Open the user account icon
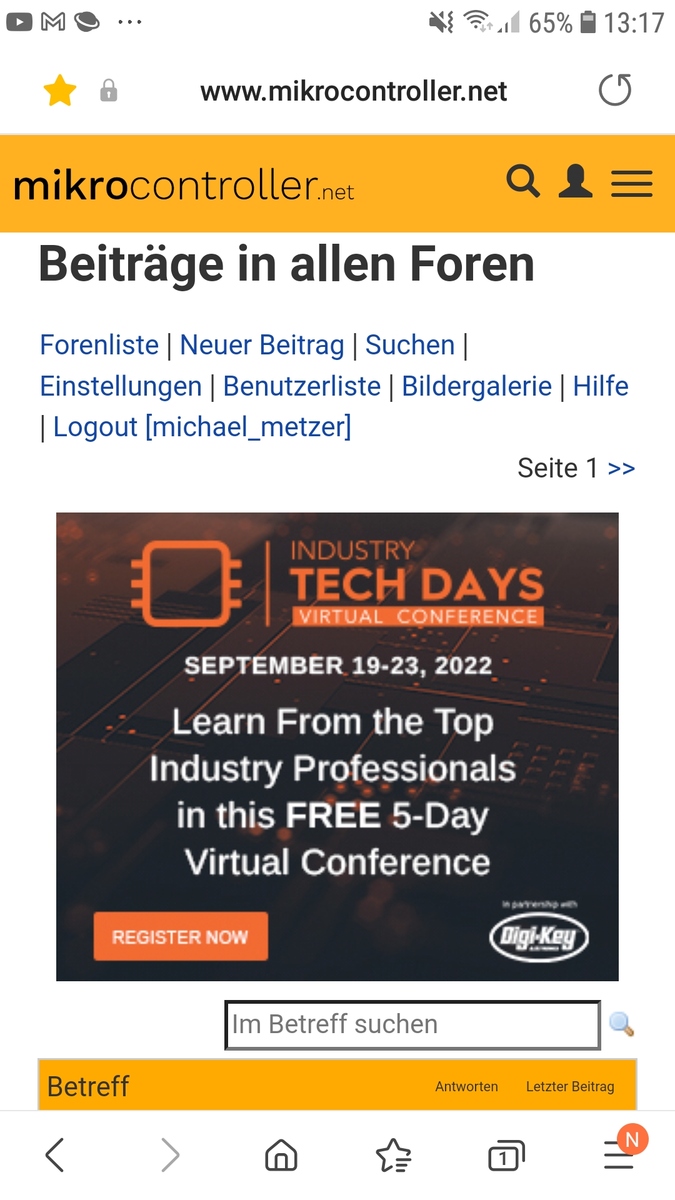Viewport: 675px width, 1200px height. point(575,182)
